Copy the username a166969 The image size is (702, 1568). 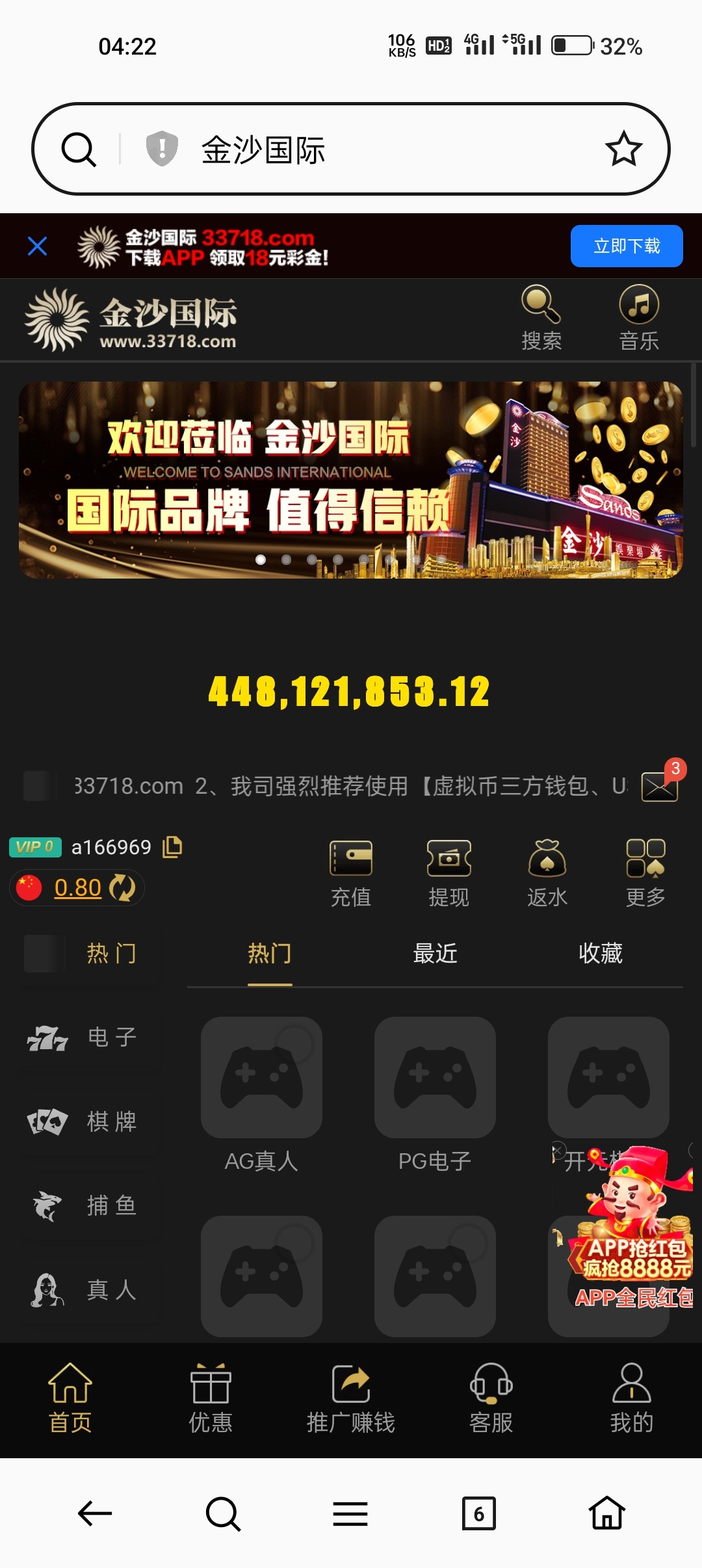pos(172,847)
